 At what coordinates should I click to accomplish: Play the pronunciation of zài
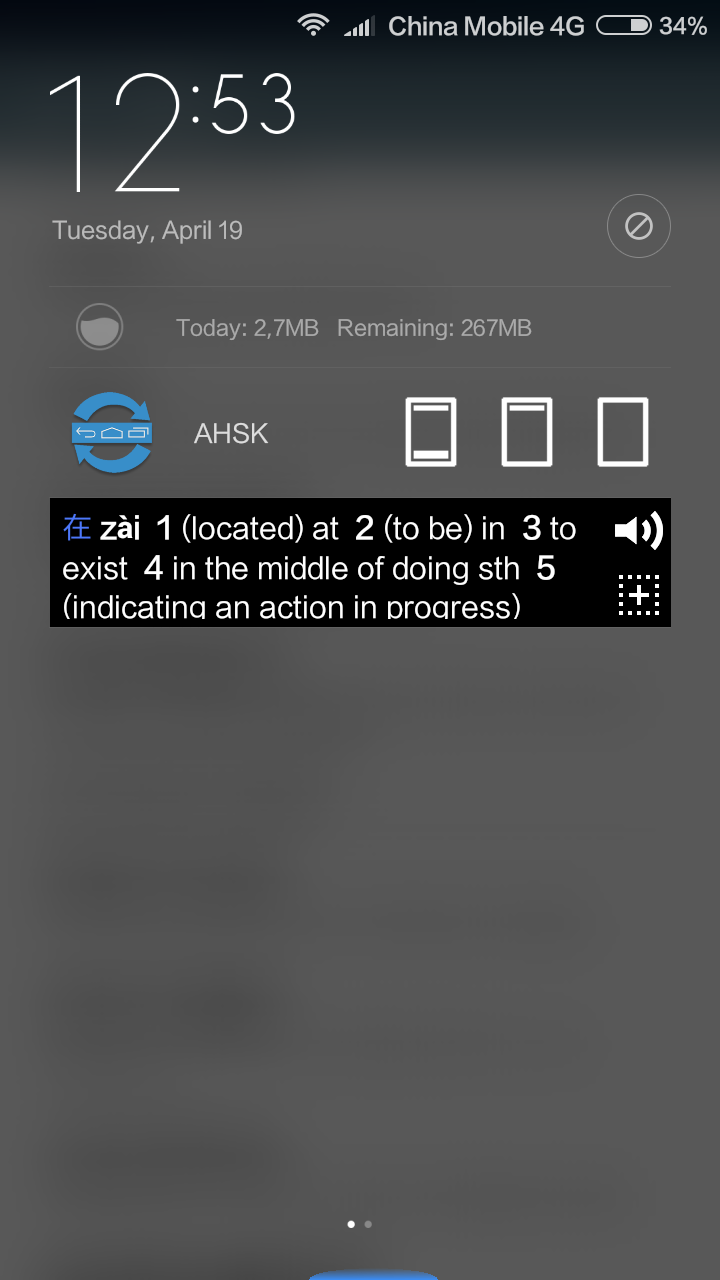pyautogui.click(x=638, y=531)
